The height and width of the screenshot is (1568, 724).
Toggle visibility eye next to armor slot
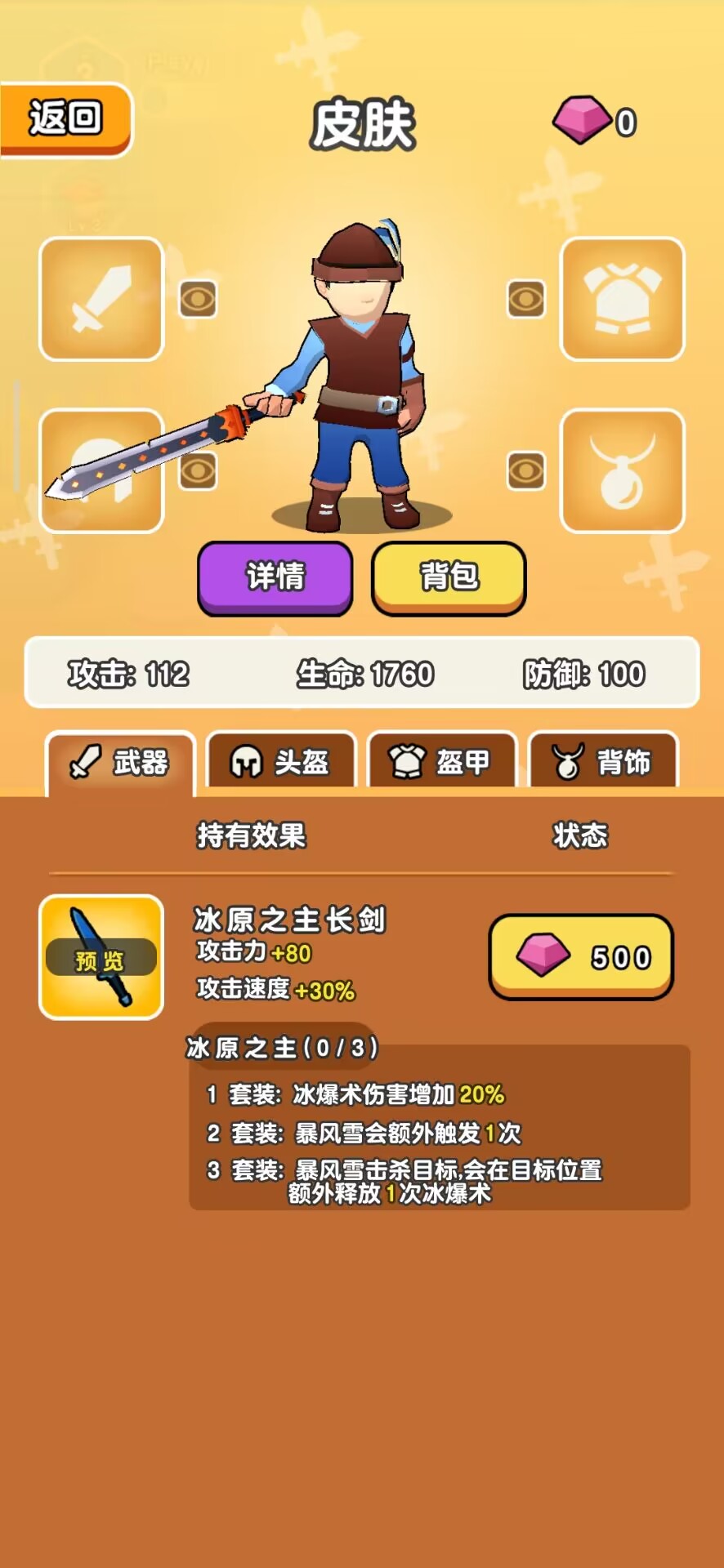tap(525, 299)
